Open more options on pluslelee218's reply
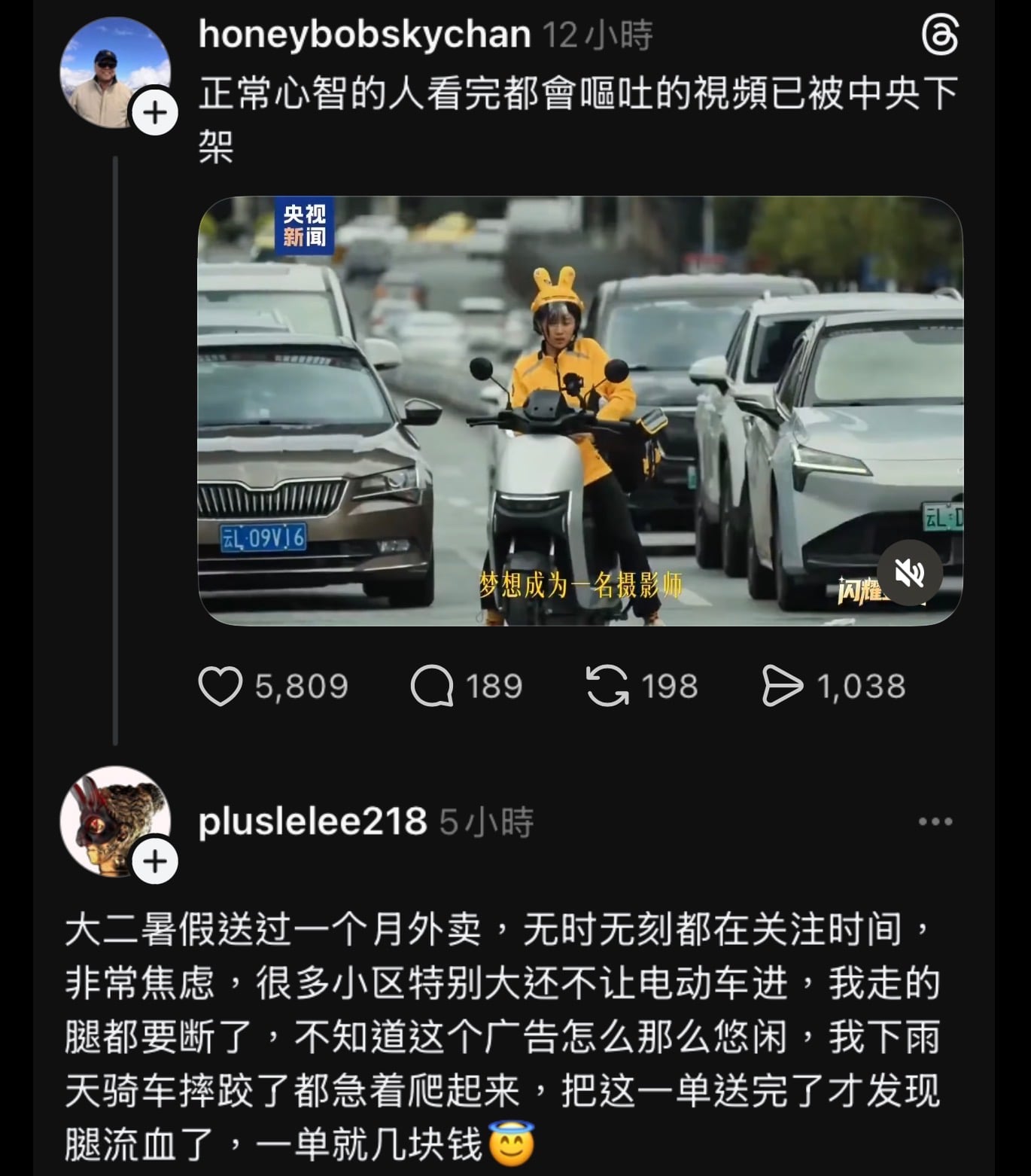Viewport: 1031px width, 1176px height. click(x=935, y=821)
